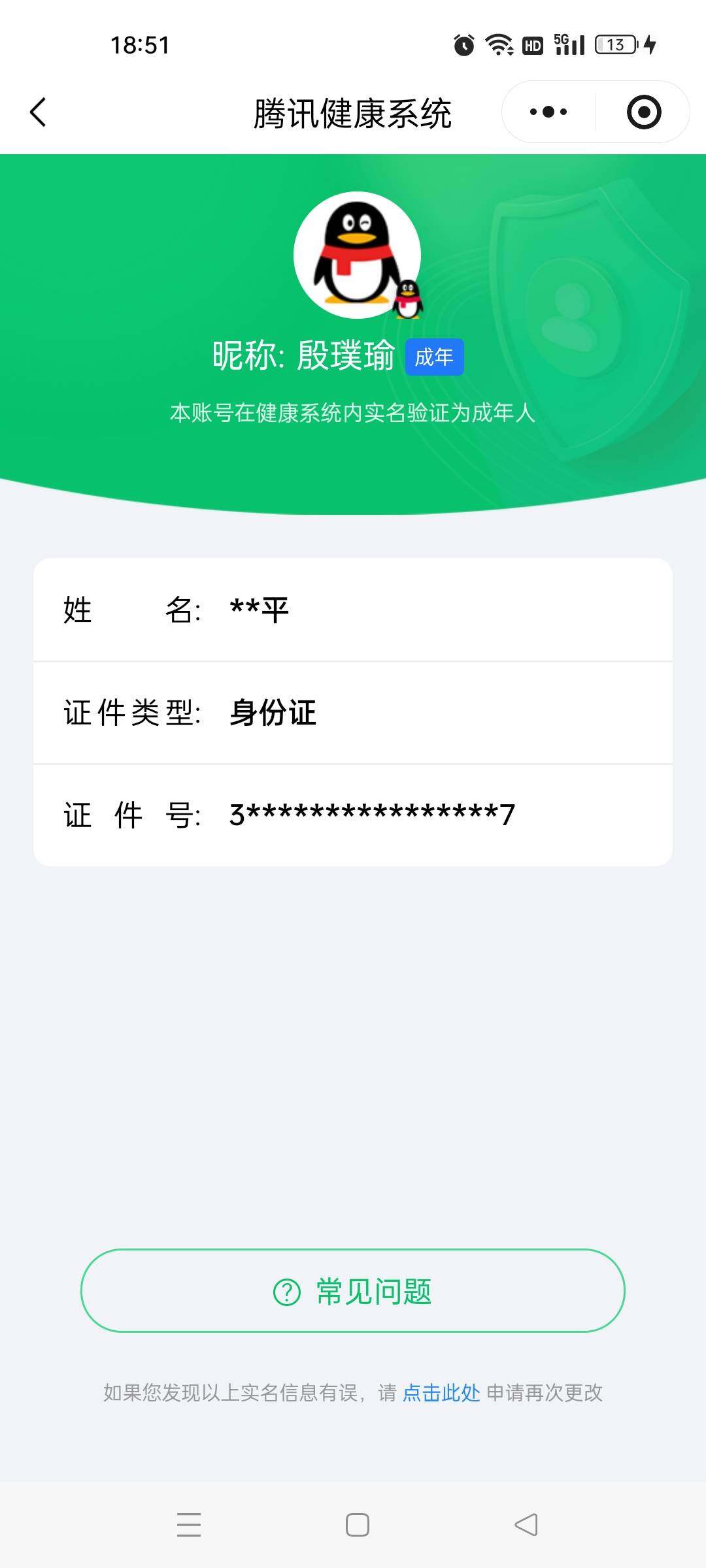706x1568 pixels.
Task: Tap the back arrow in the header
Action: click(37, 111)
